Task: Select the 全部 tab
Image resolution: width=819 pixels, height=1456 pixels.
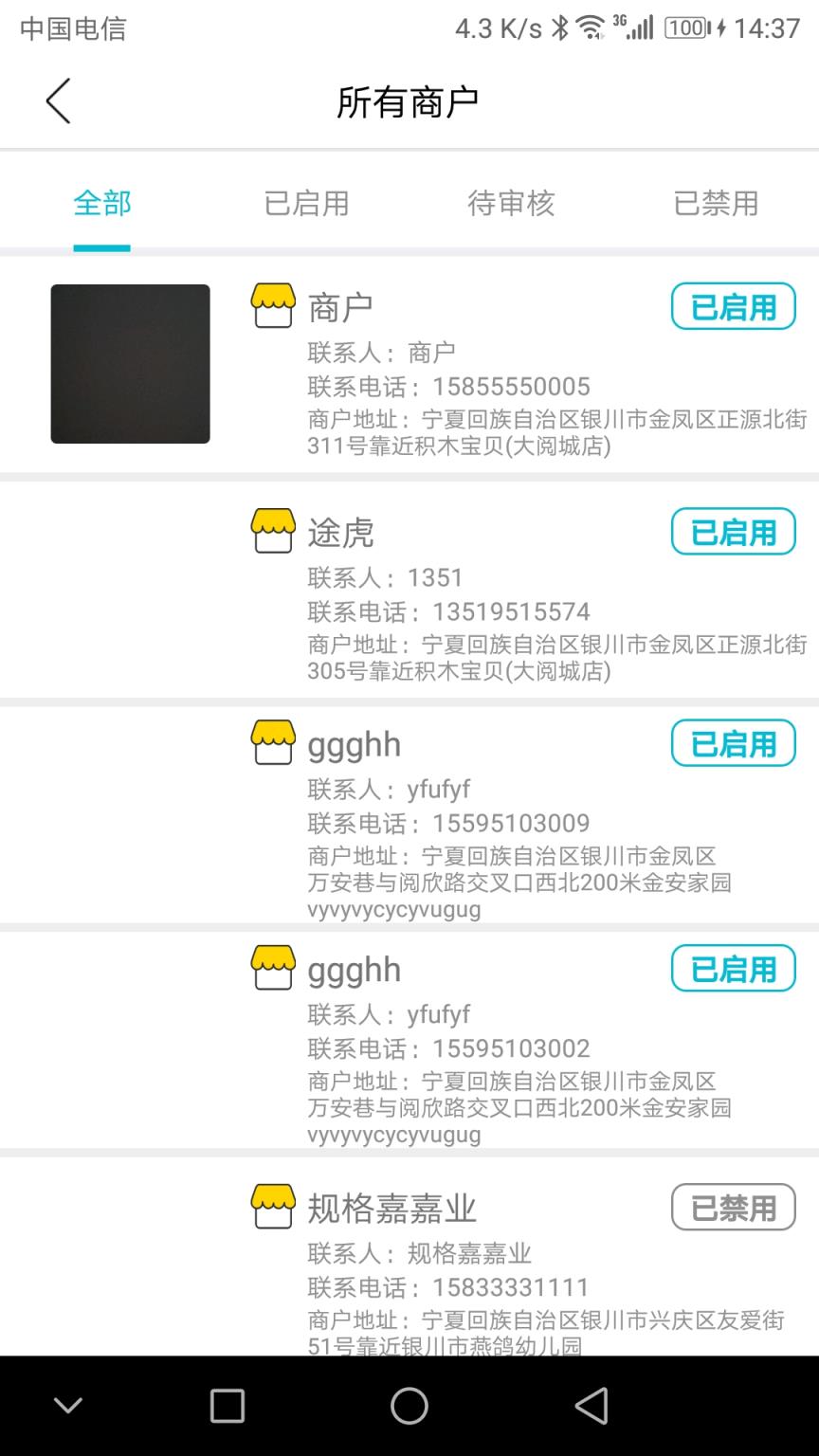Action: coord(102,203)
